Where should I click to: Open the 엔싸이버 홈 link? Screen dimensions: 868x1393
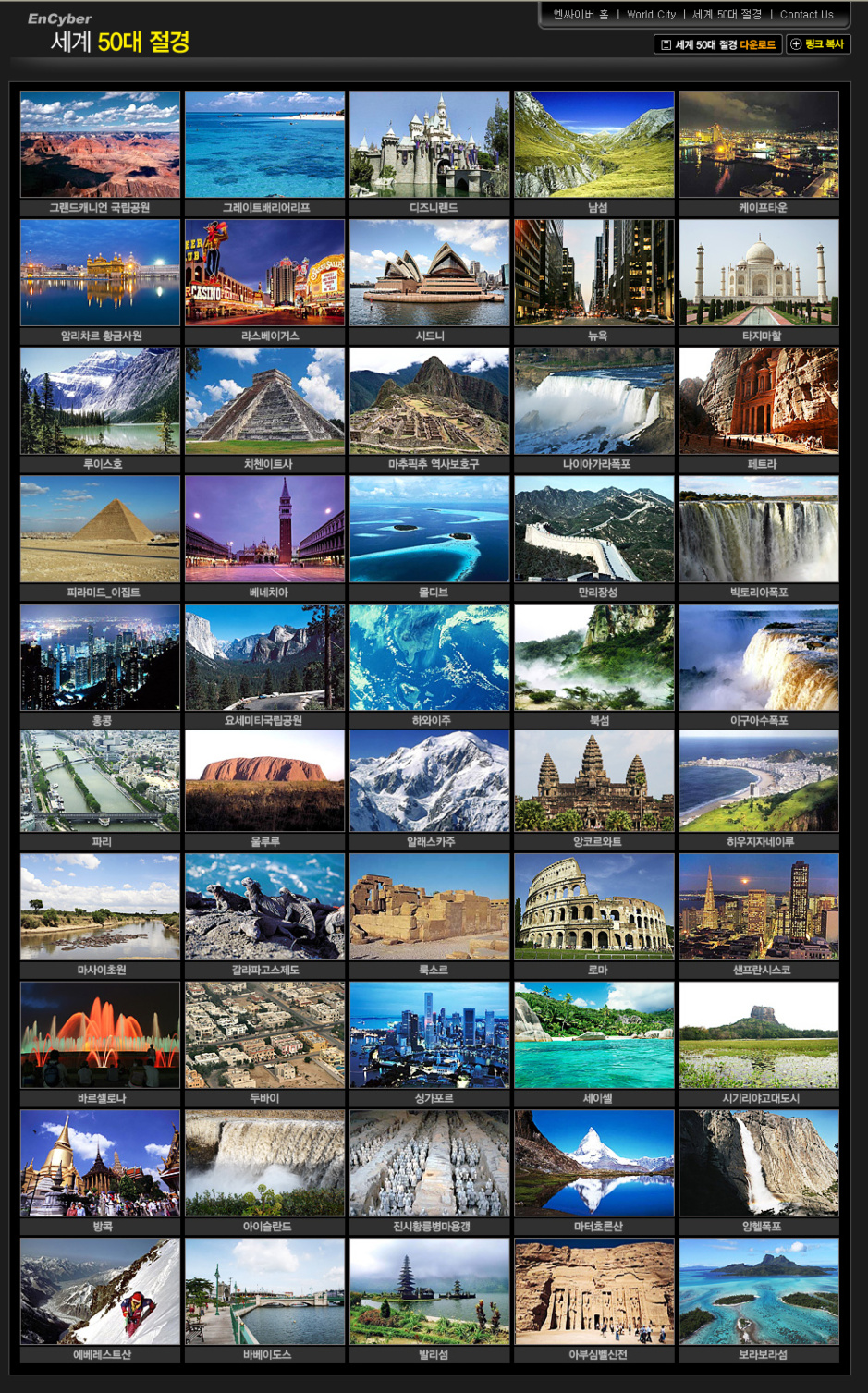point(581,15)
